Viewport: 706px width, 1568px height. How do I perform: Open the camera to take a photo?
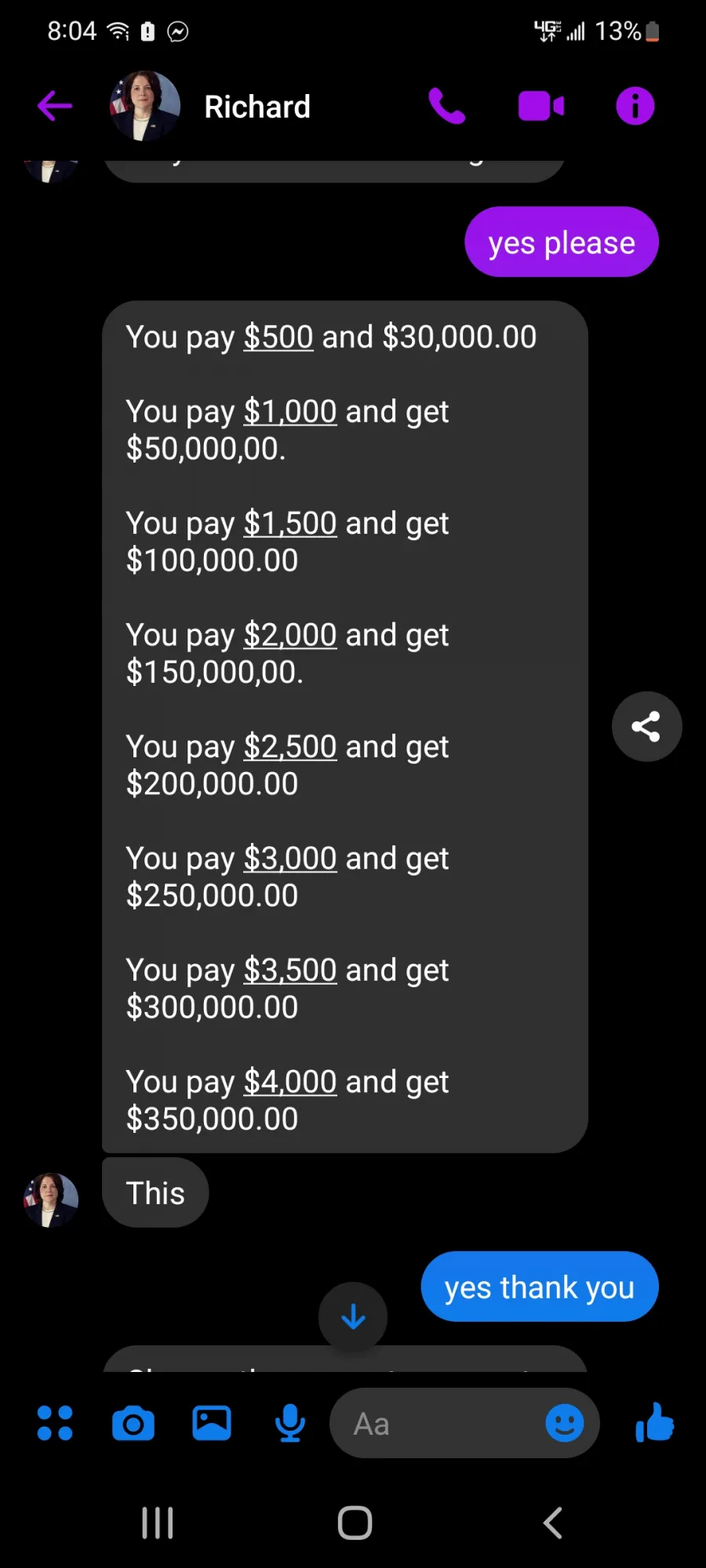133,1424
